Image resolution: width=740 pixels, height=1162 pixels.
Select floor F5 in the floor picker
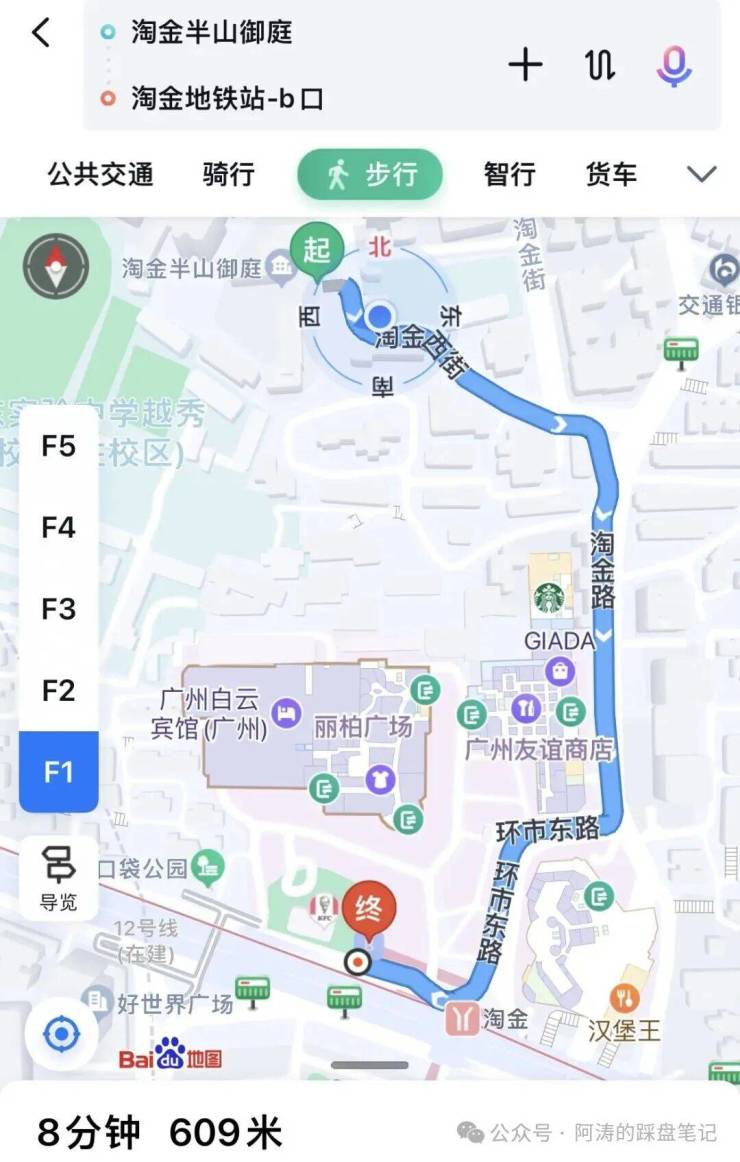(59, 446)
